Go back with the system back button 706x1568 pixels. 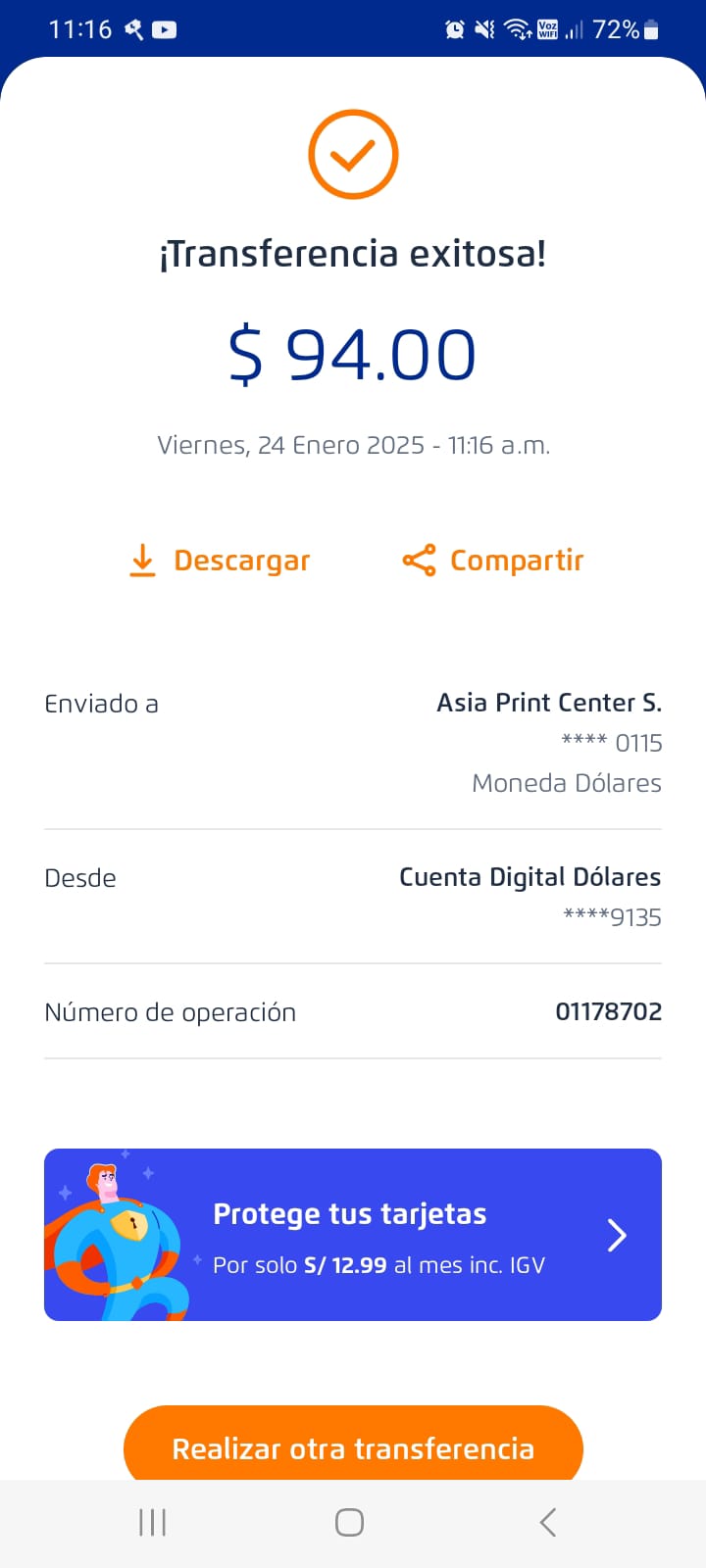pyautogui.click(x=548, y=1522)
